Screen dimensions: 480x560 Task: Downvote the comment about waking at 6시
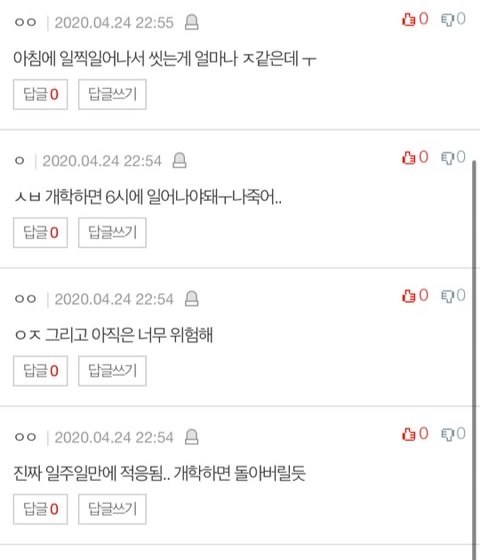[453, 157]
